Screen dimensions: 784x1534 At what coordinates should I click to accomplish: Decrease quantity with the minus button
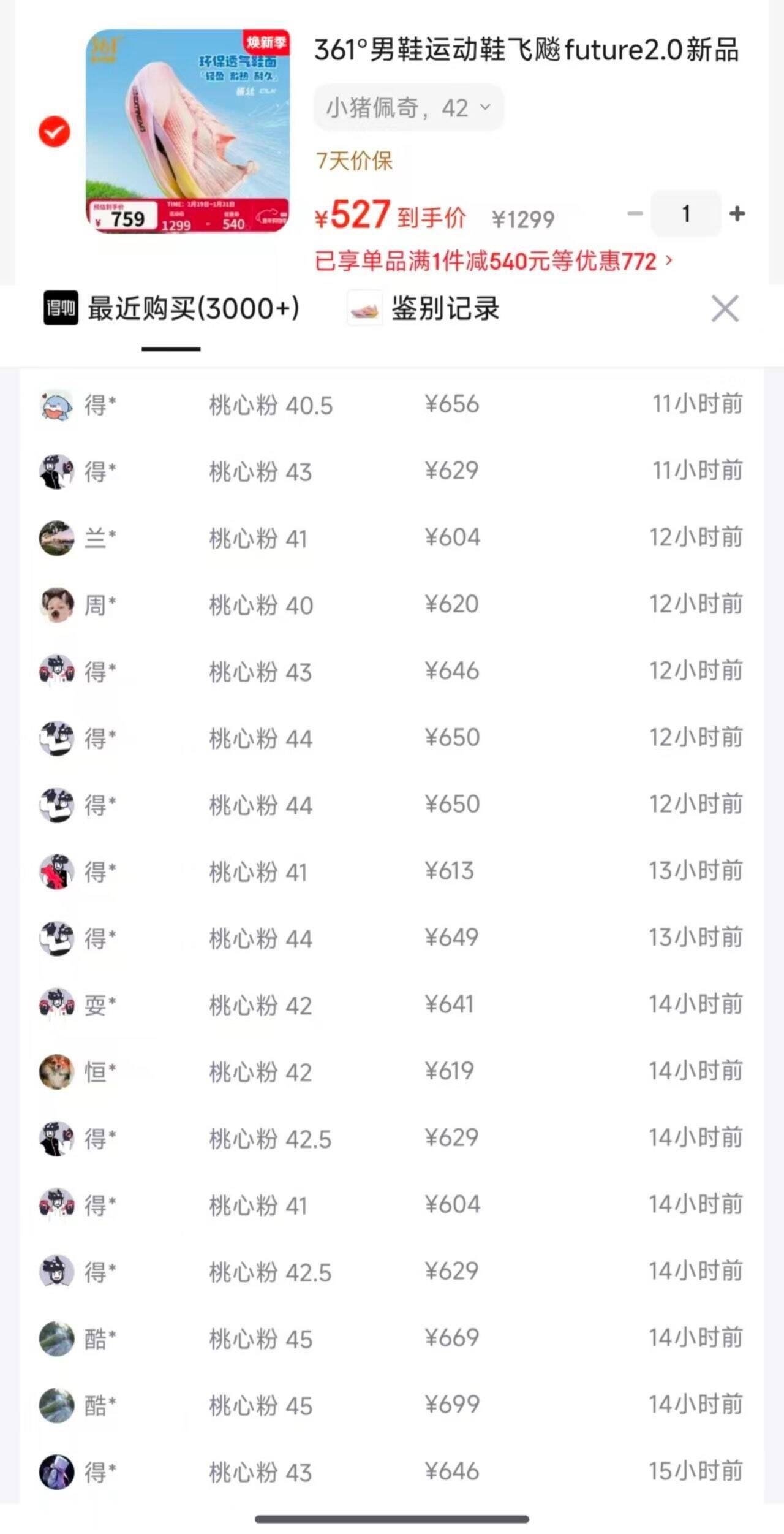[x=635, y=213]
